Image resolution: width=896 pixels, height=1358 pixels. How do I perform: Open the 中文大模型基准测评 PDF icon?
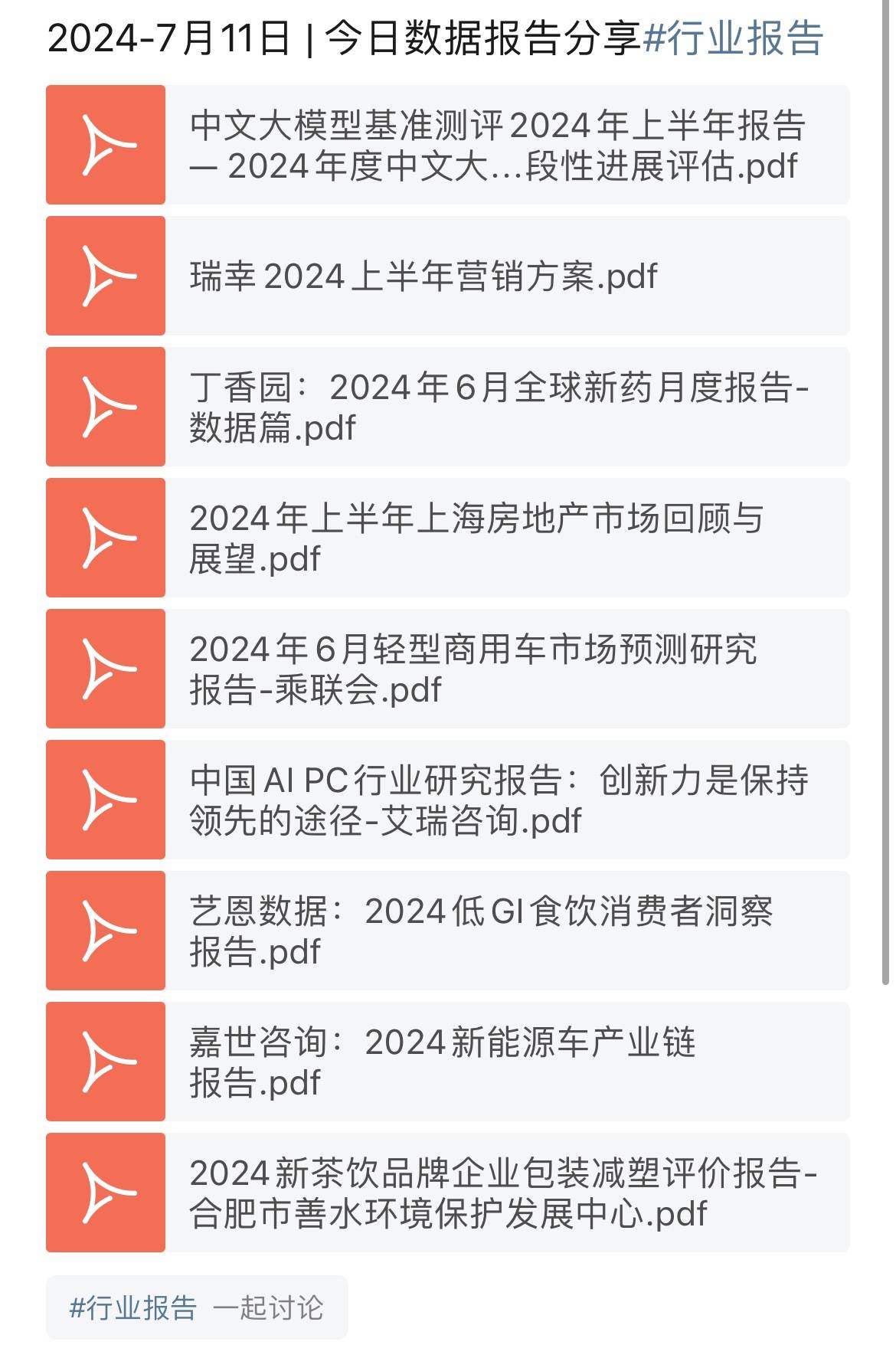[106, 144]
